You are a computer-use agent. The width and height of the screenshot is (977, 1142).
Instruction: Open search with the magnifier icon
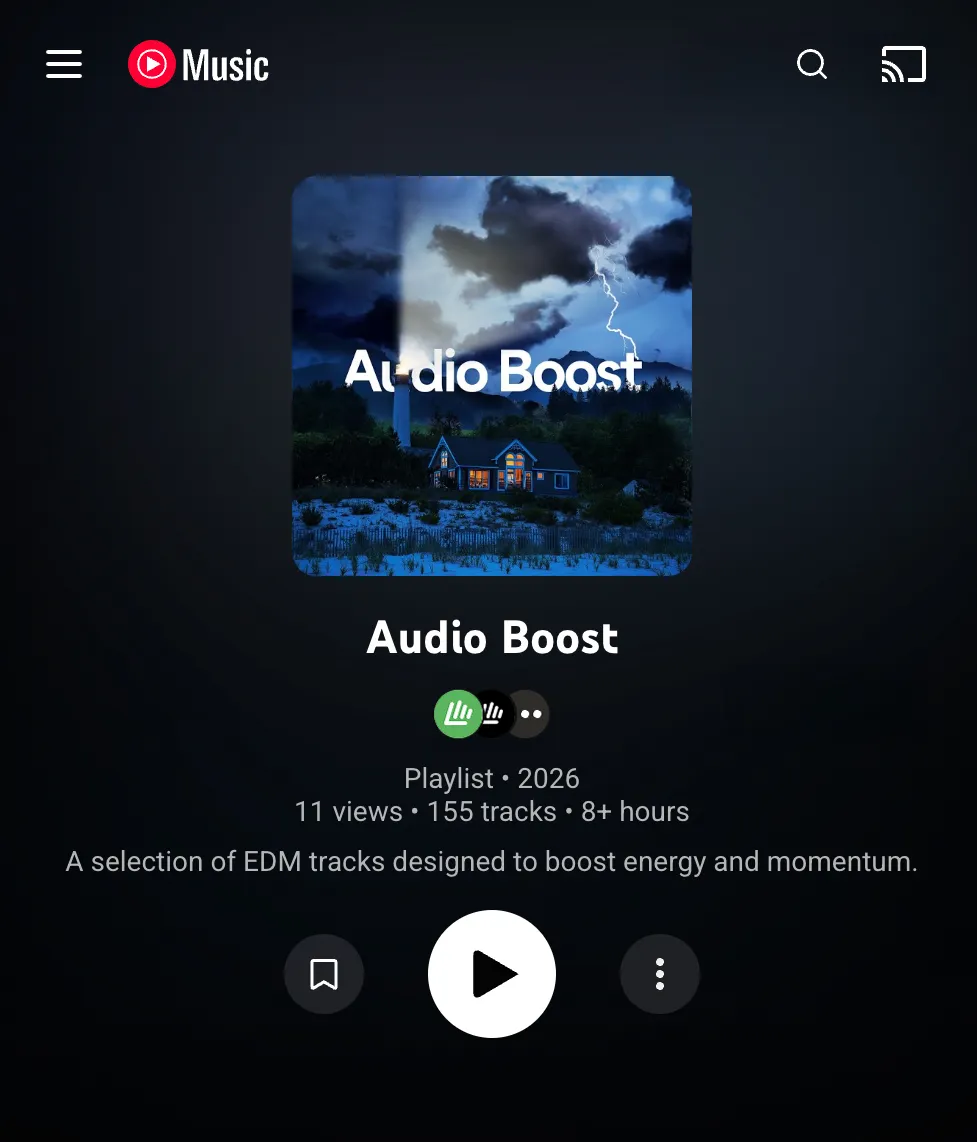[811, 65]
